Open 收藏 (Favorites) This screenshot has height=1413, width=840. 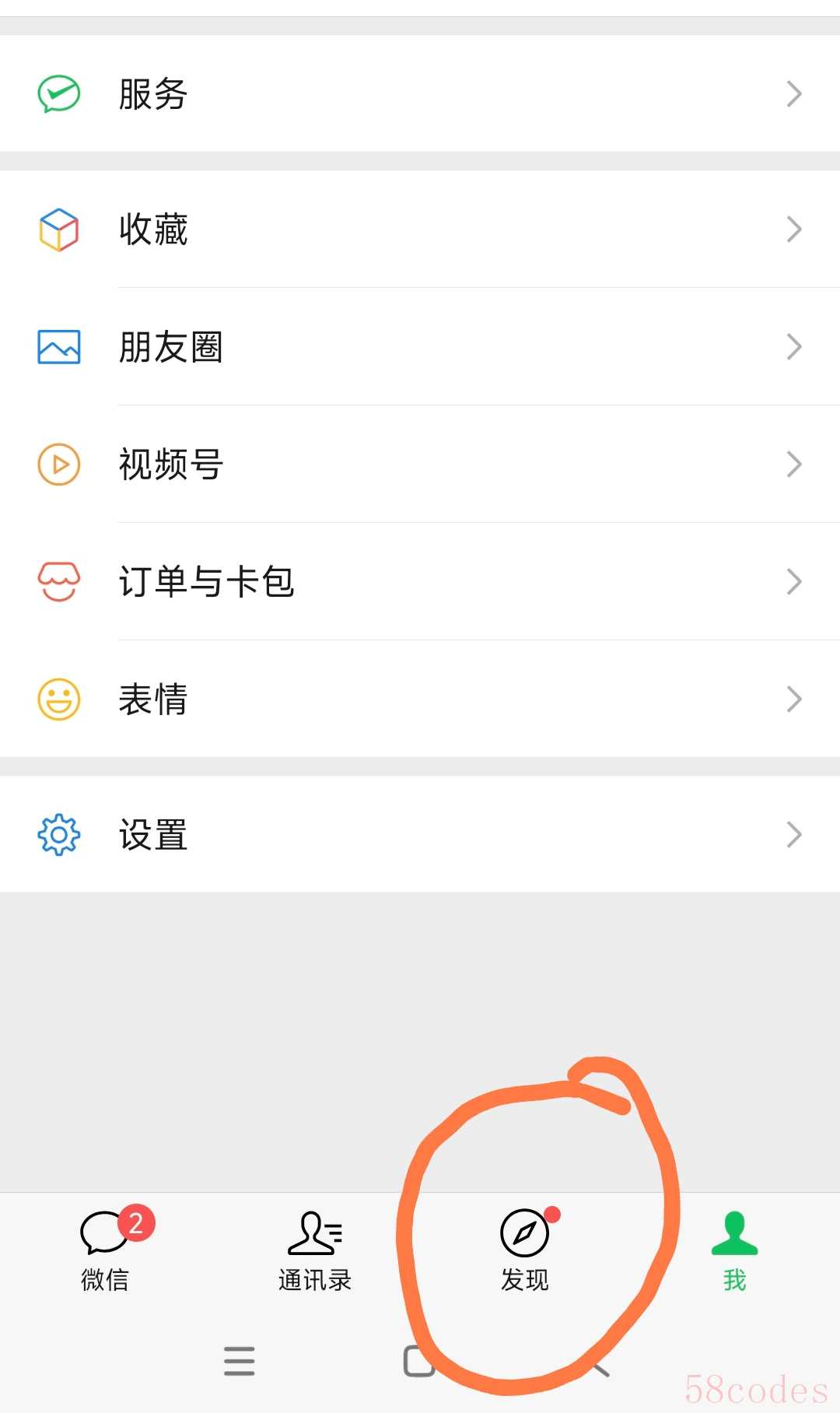(420, 230)
